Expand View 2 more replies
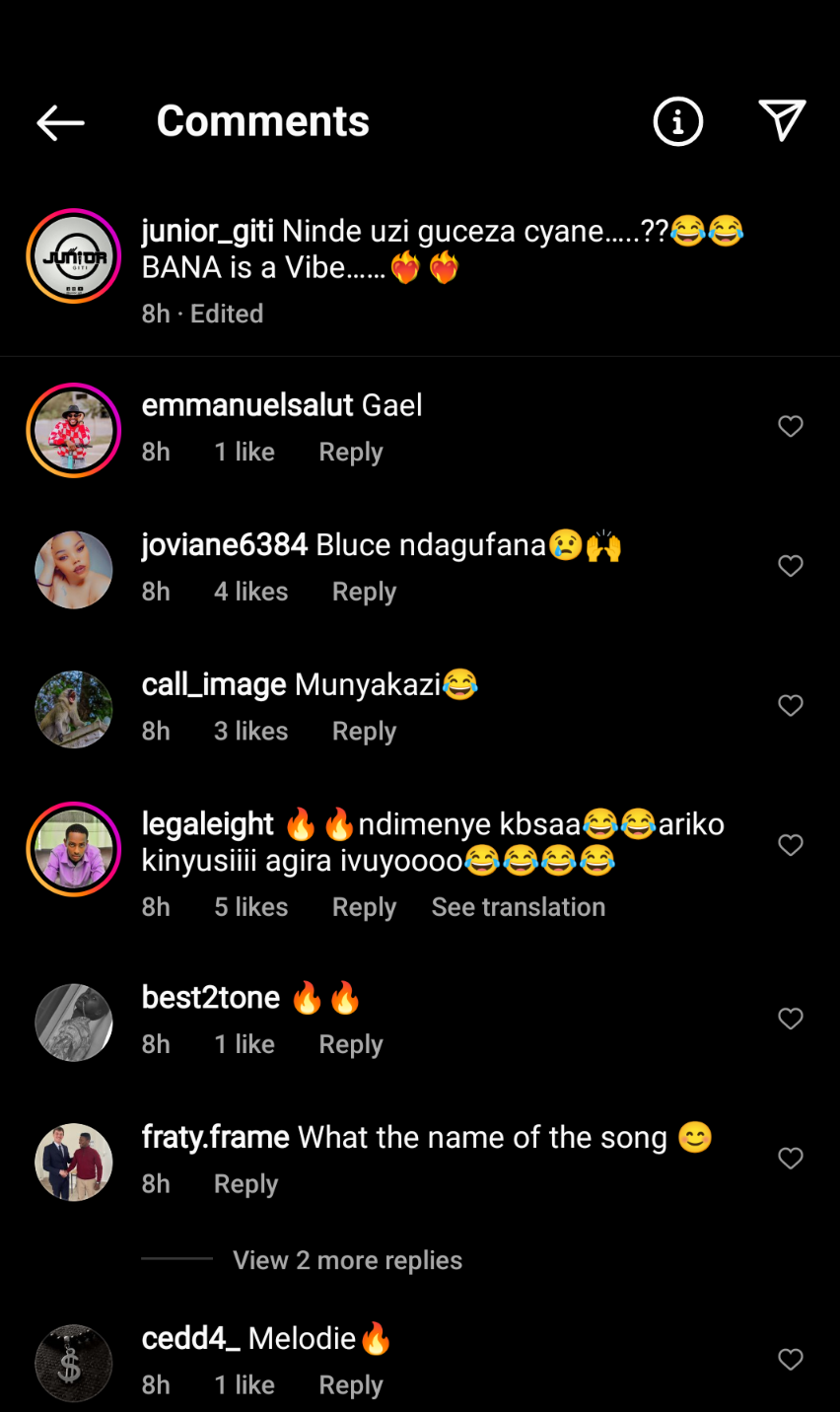Viewport: 840px width, 1412px height. [347, 1260]
